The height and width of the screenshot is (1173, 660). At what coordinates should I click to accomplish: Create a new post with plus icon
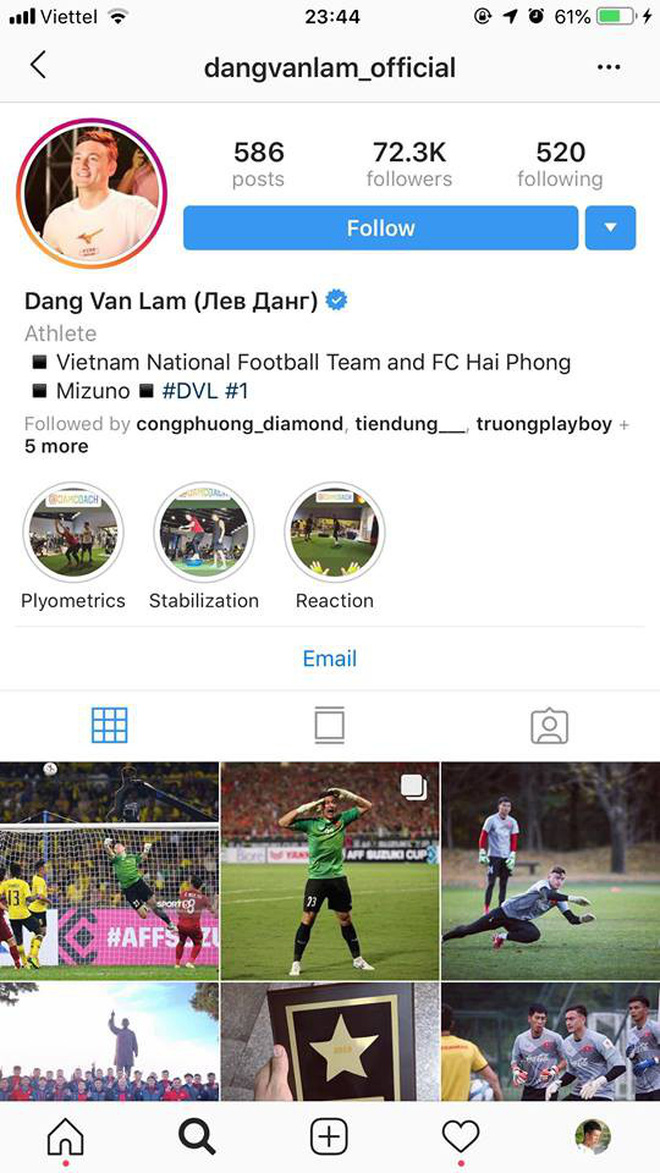click(329, 1137)
